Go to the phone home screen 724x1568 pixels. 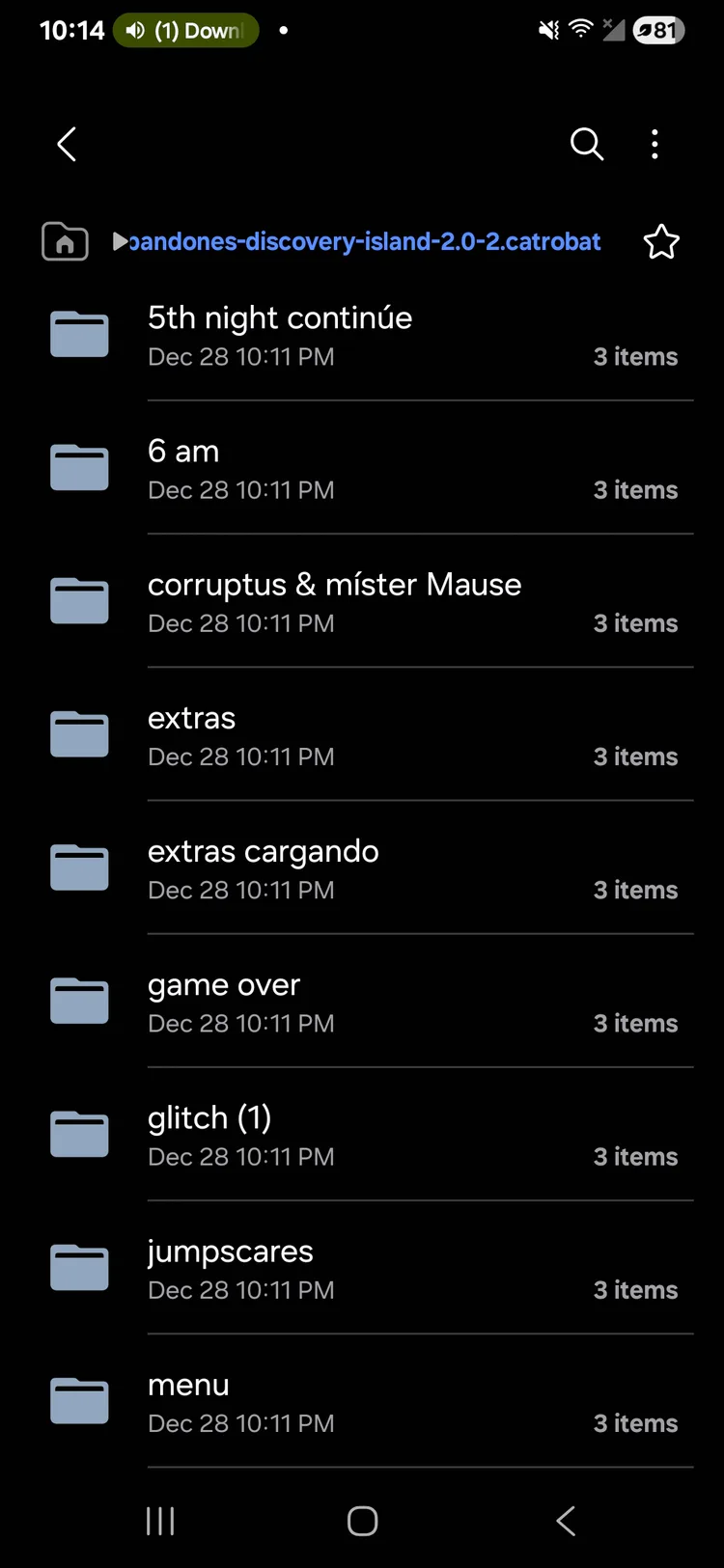click(362, 1522)
